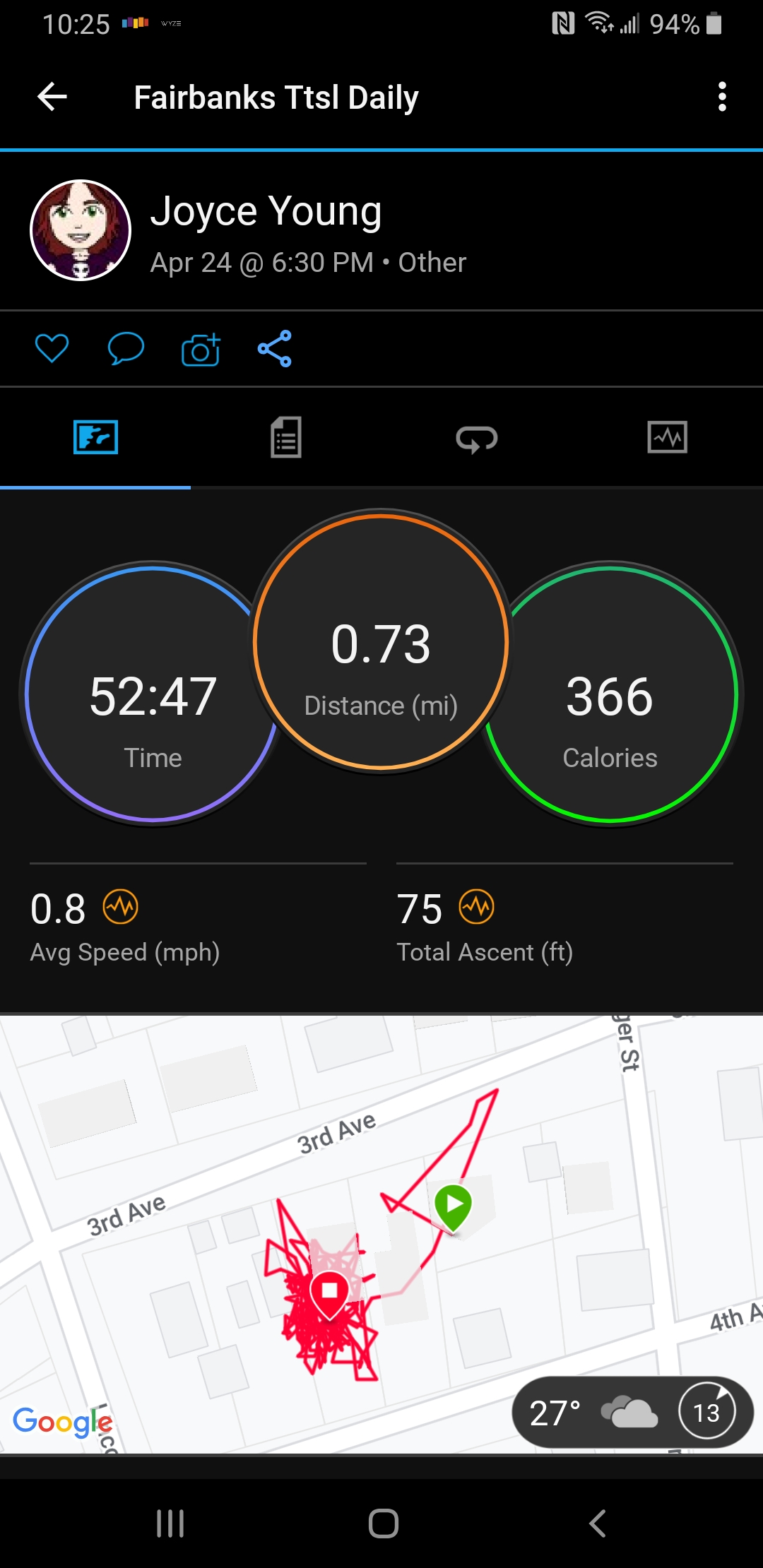The height and width of the screenshot is (1568, 763).
Task: View weather details showing 27°
Action: (x=632, y=1413)
